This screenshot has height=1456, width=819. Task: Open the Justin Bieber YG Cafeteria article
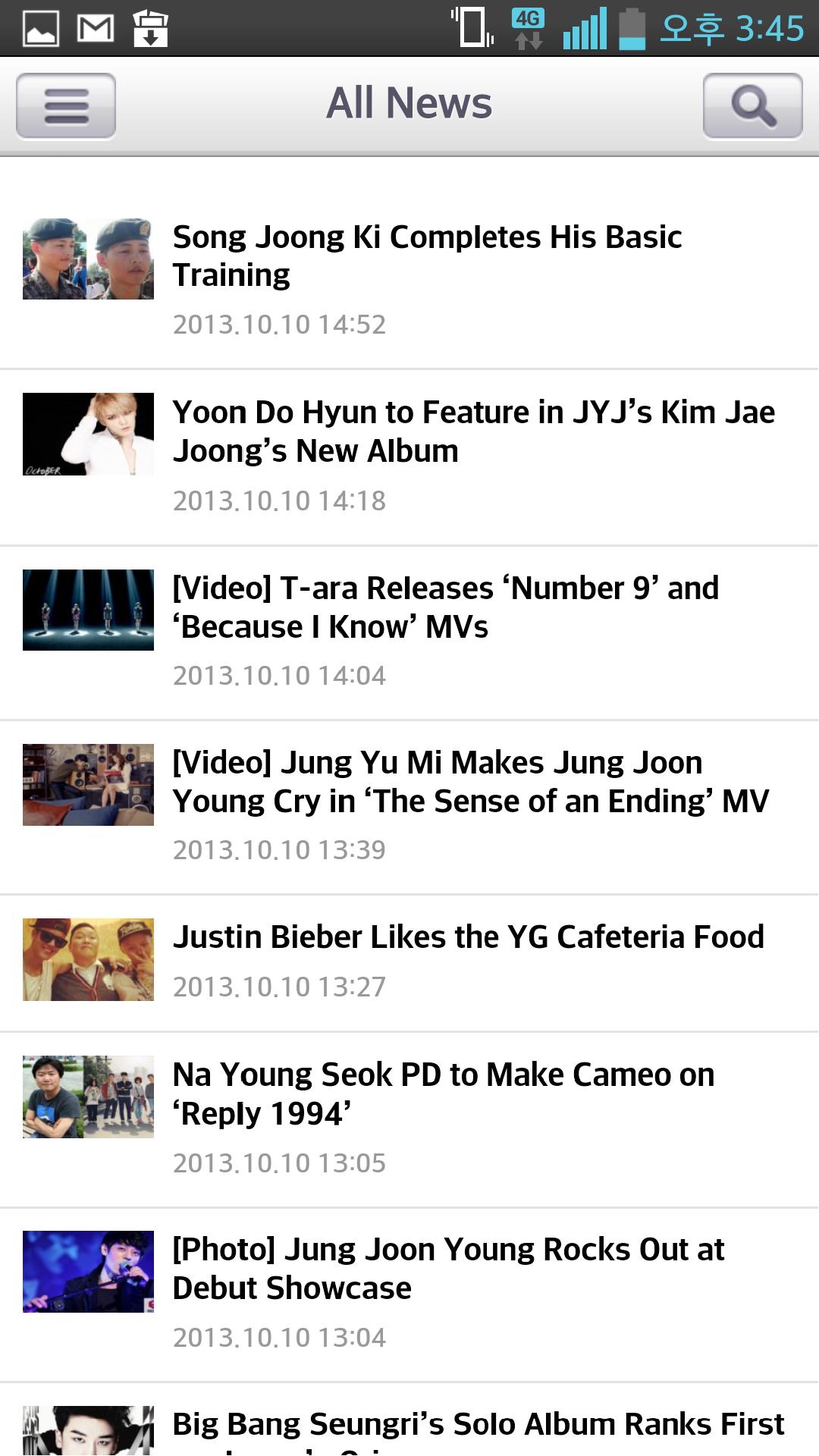coord(468,938)
